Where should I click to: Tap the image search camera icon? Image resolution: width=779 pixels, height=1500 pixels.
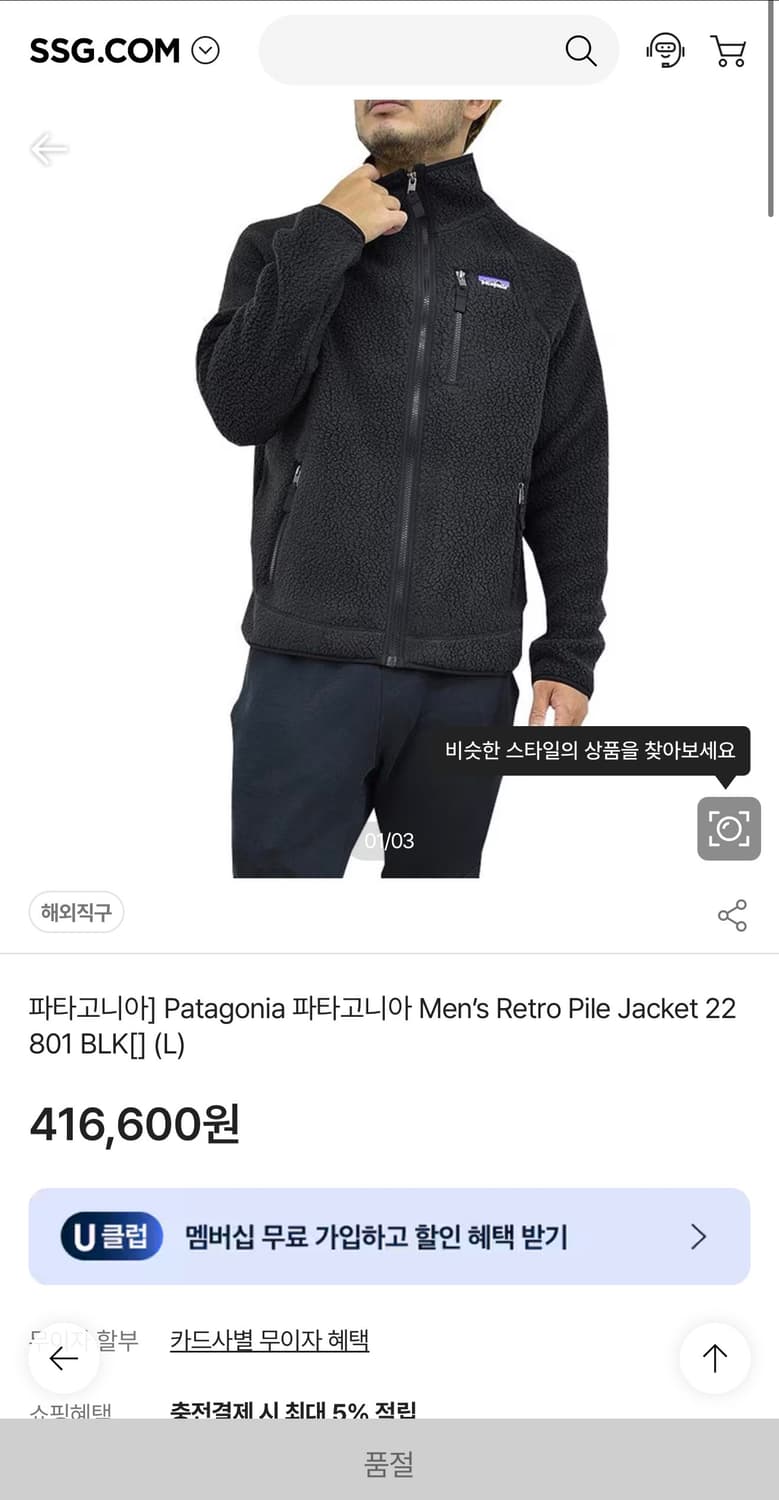(x=728, y=829)
